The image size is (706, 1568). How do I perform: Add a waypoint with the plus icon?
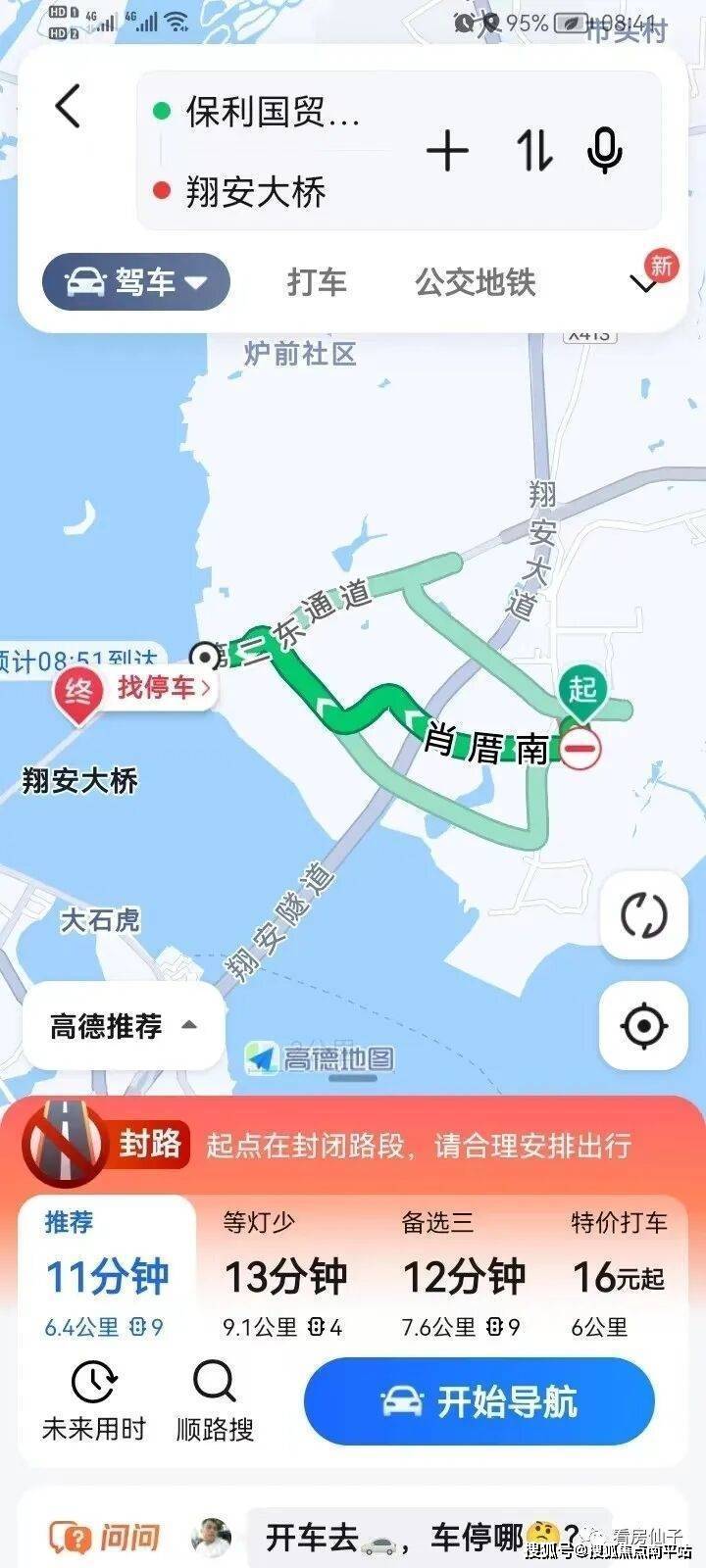tap(447, 152)
